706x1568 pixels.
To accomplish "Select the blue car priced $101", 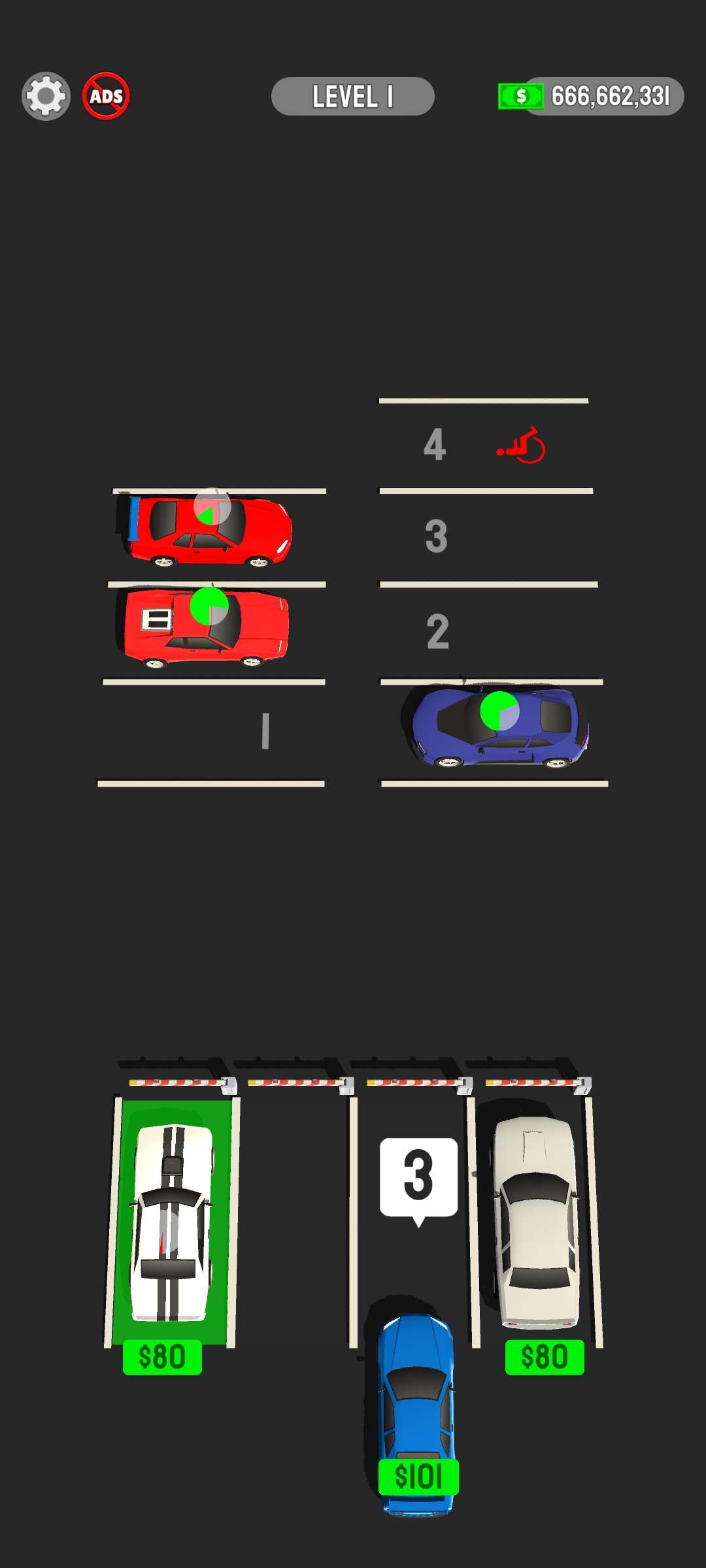I will click(x=416, y=1411).
